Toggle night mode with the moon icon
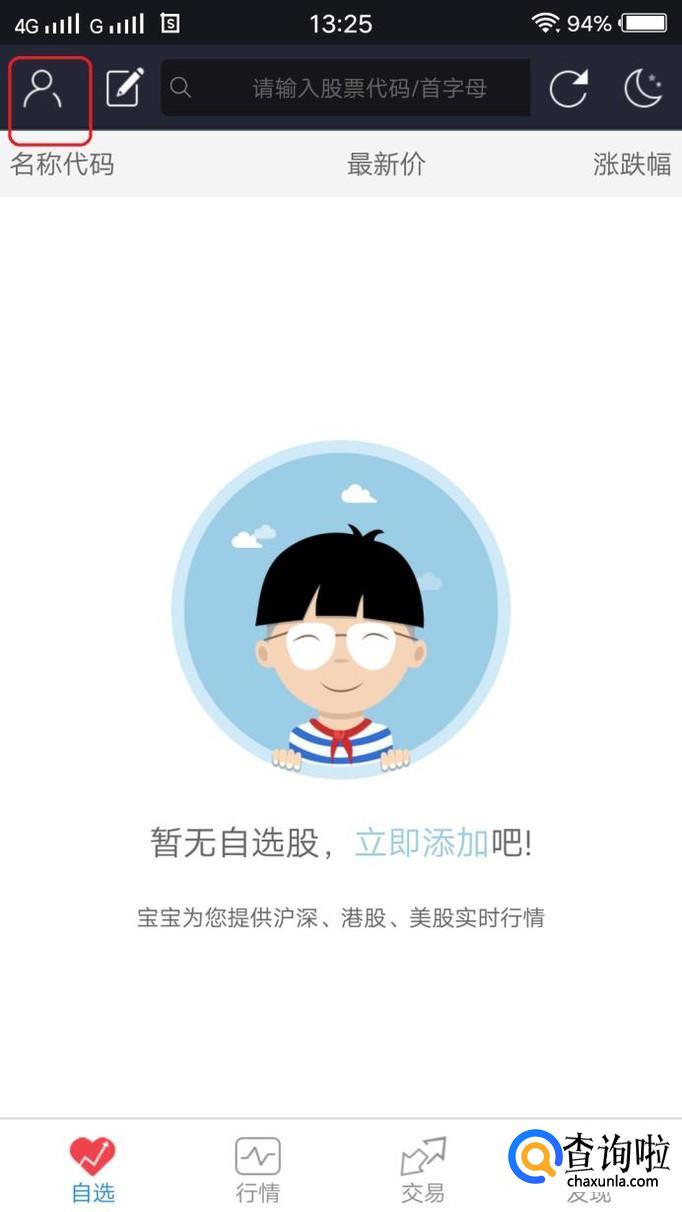Viewport: 682px width, 1212px height. (644, 89)
